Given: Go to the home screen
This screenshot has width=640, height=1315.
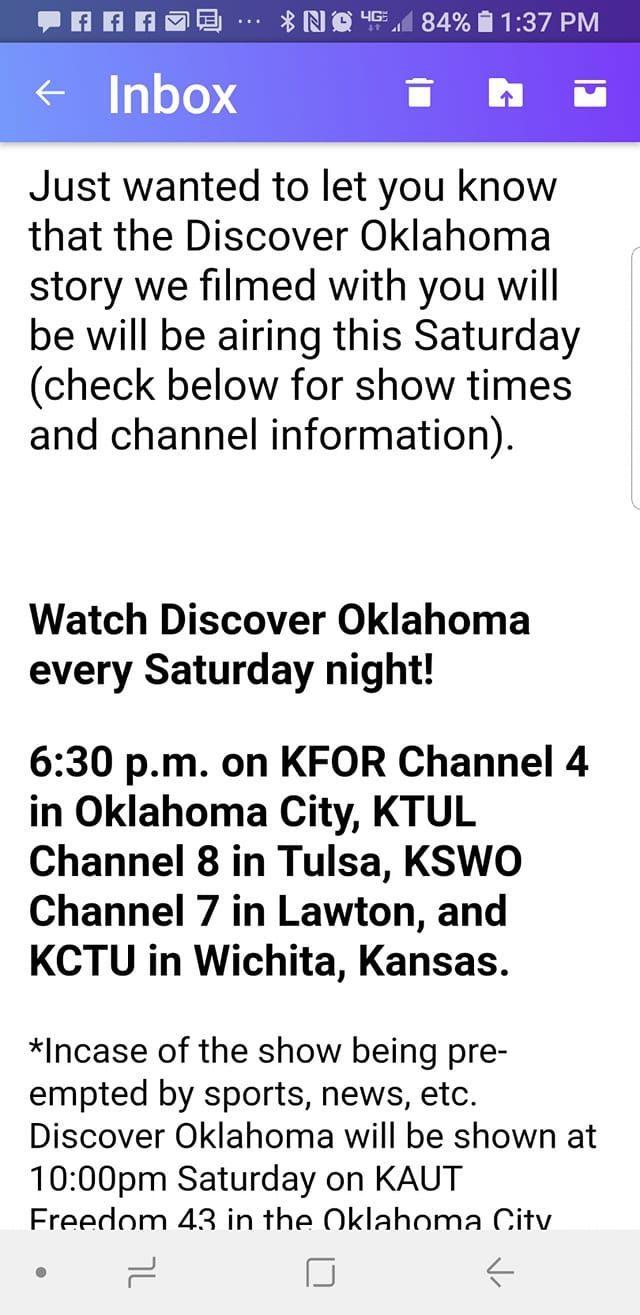Looking at the screenshot, I should click(x=320, y=1272).
